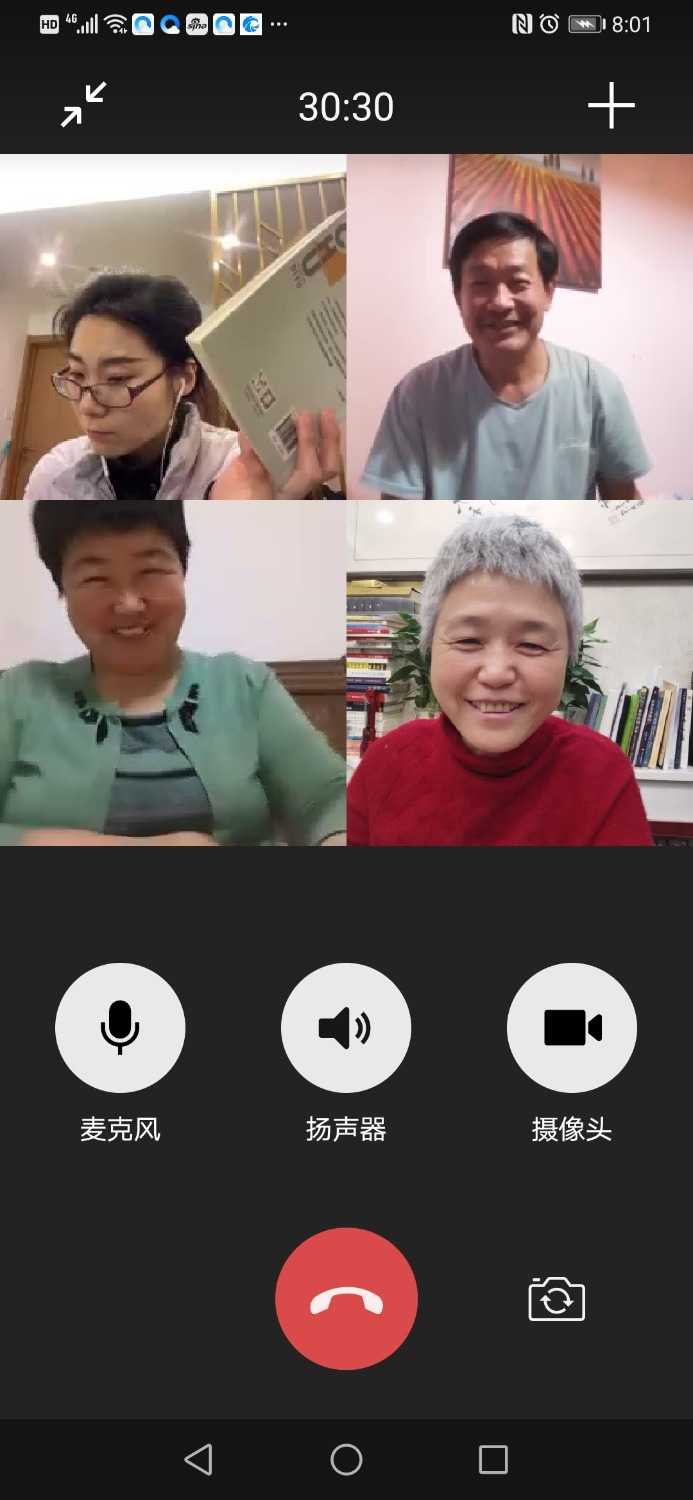Toggle the speaker (扬声器)

(346, 1028)
